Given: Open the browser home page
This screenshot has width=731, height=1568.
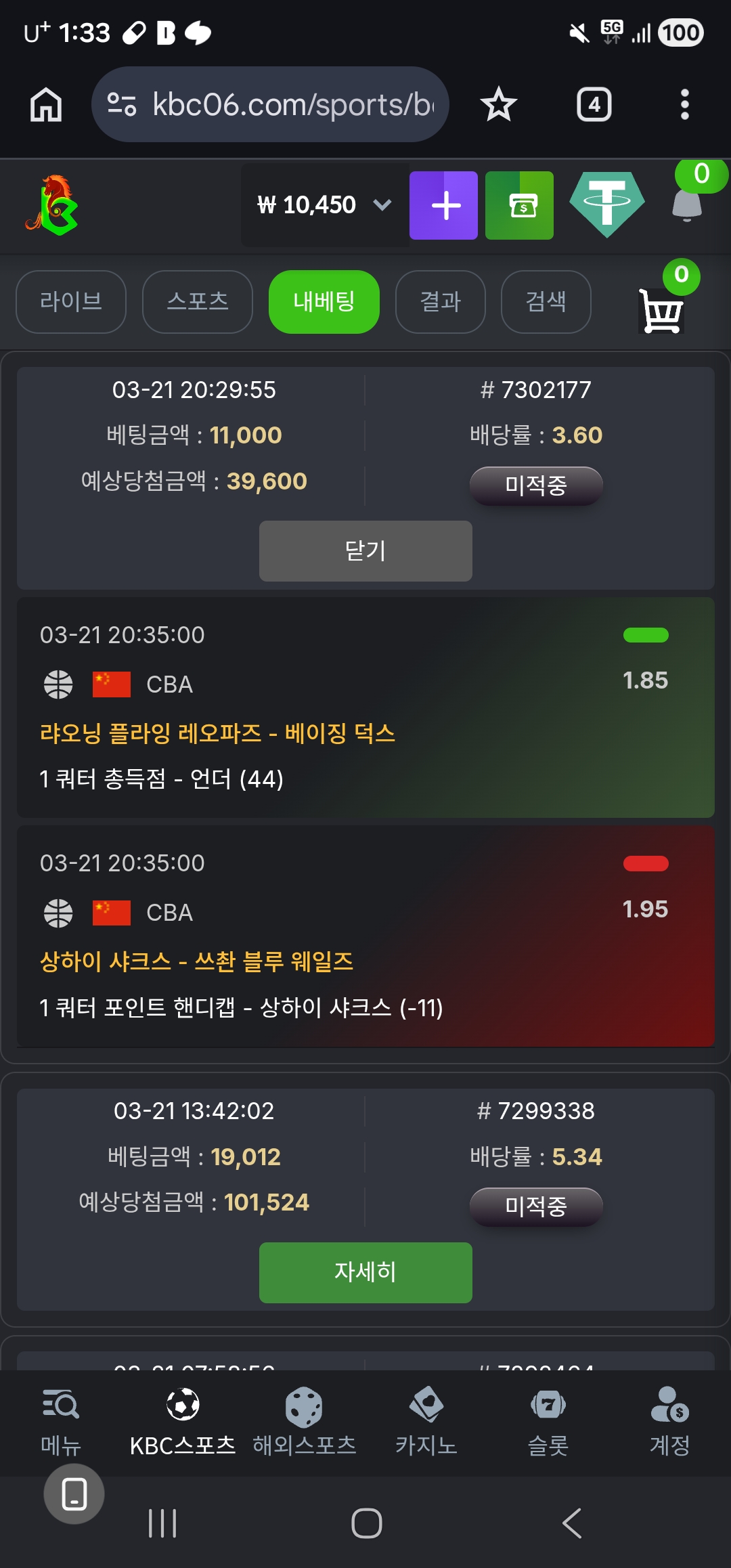Looking at the screenshot, I should click(46, 105).
